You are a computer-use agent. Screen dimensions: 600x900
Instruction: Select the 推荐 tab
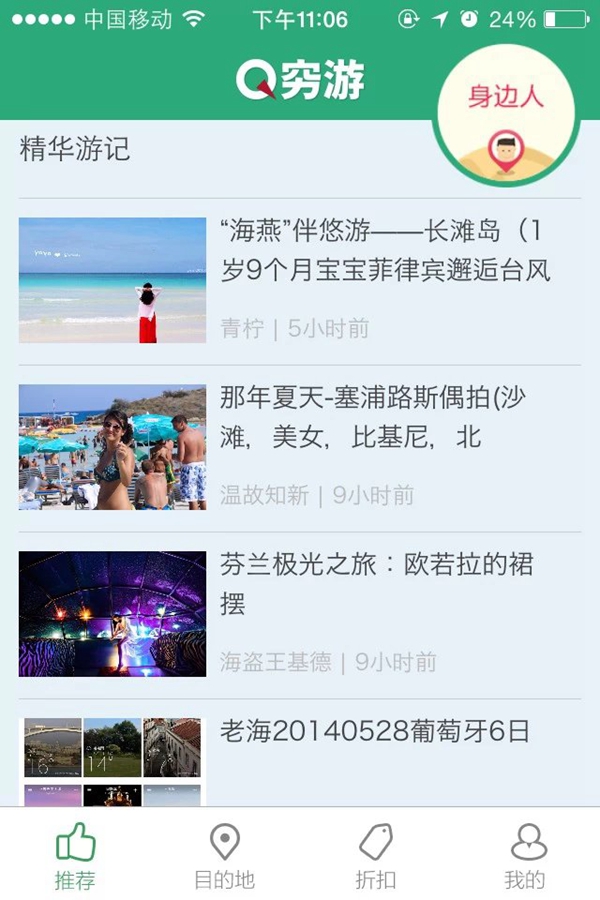coord(75,856)
